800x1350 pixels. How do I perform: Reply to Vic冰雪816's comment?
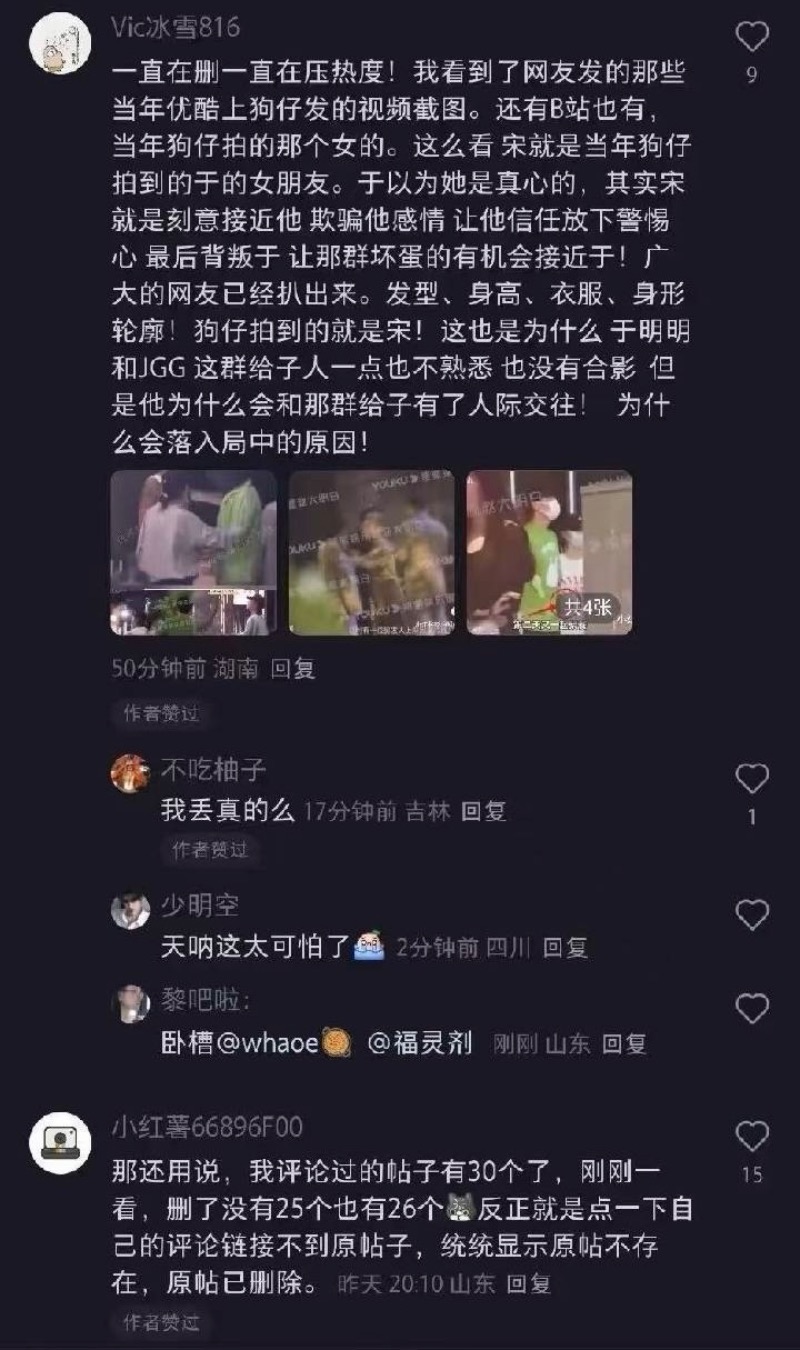tap(293, 669)
